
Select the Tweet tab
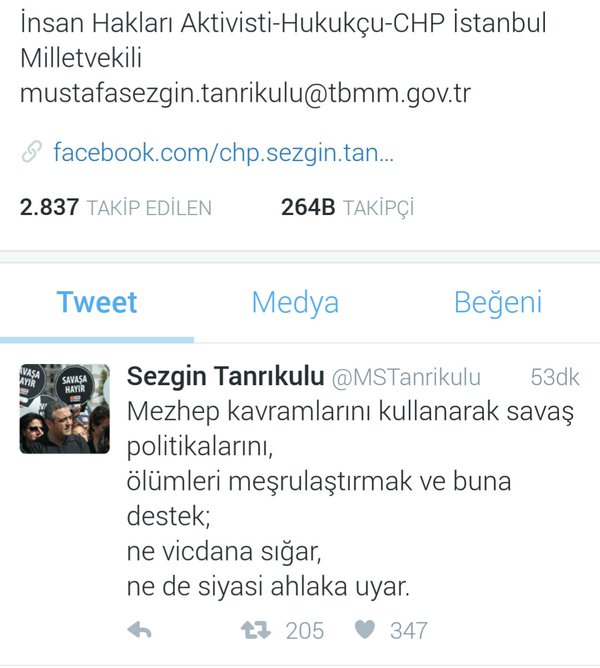[x=97, y=302]
